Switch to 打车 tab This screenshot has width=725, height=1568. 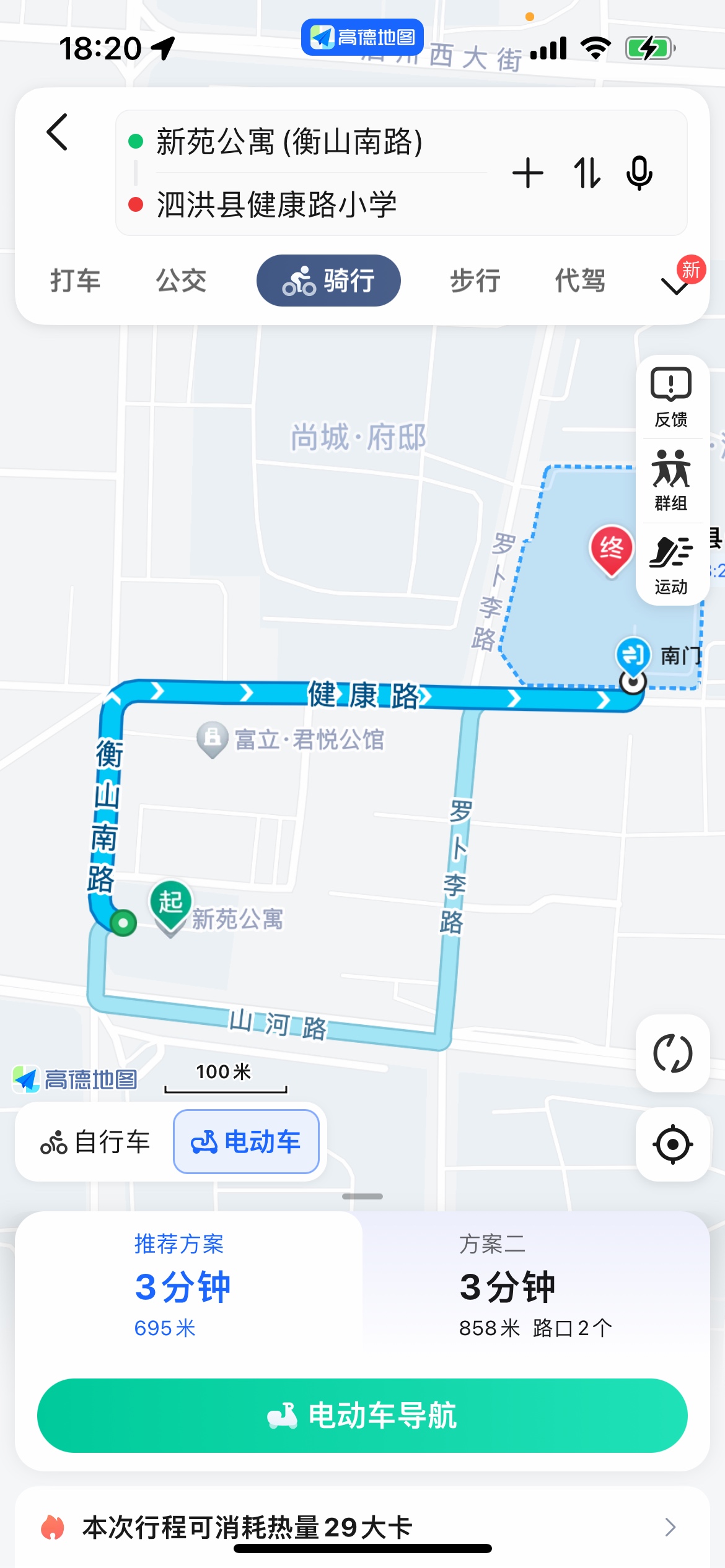[x=75, y=281]
